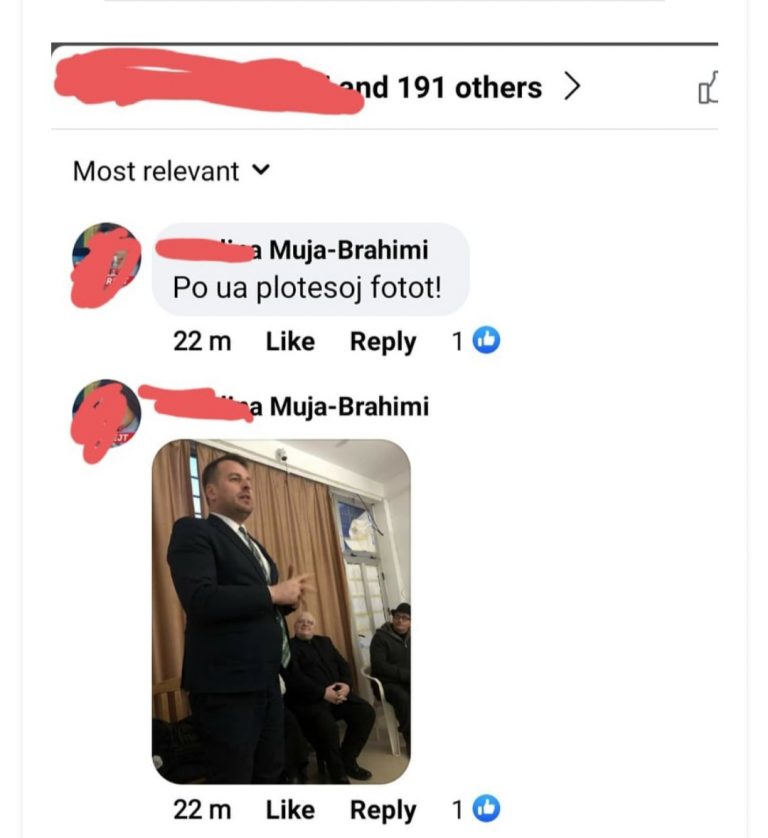
Task: Reply to the photo comment
Action: tap(382, 810)
